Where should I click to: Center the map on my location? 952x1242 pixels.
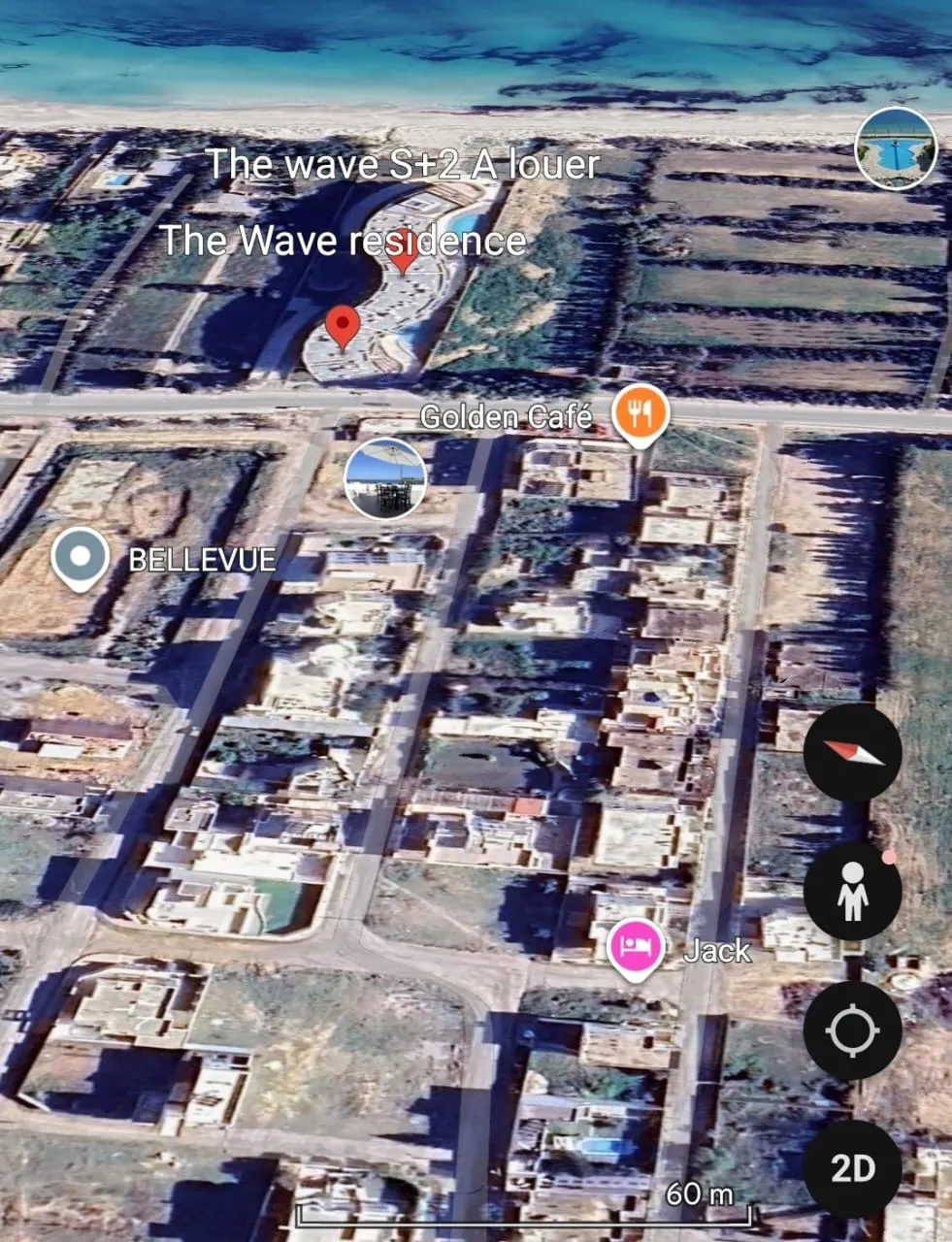852,1030
